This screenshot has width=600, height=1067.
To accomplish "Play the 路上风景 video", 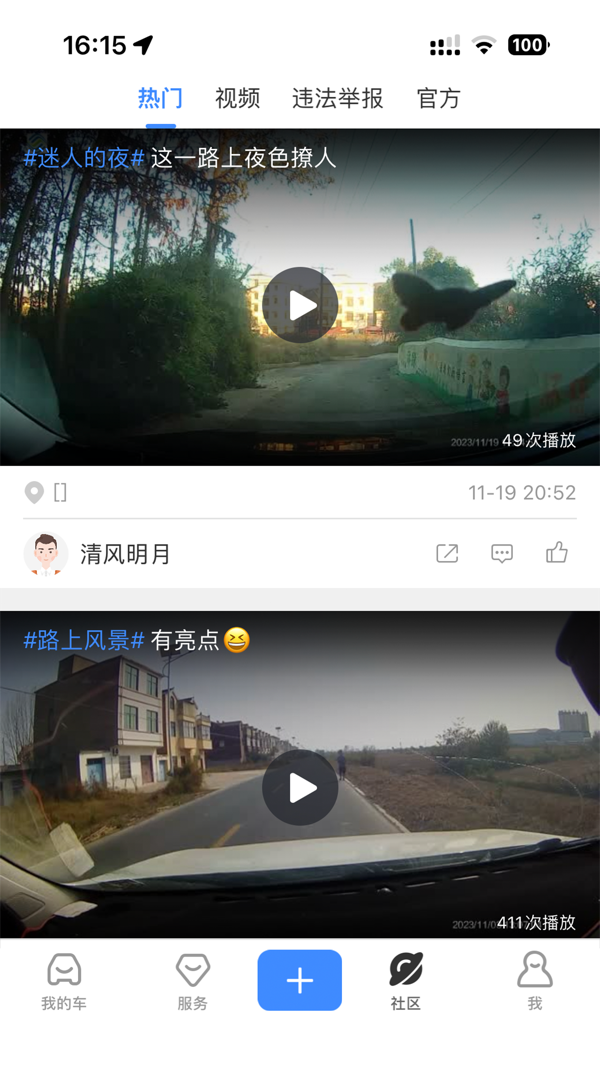I will pos(300,788).
